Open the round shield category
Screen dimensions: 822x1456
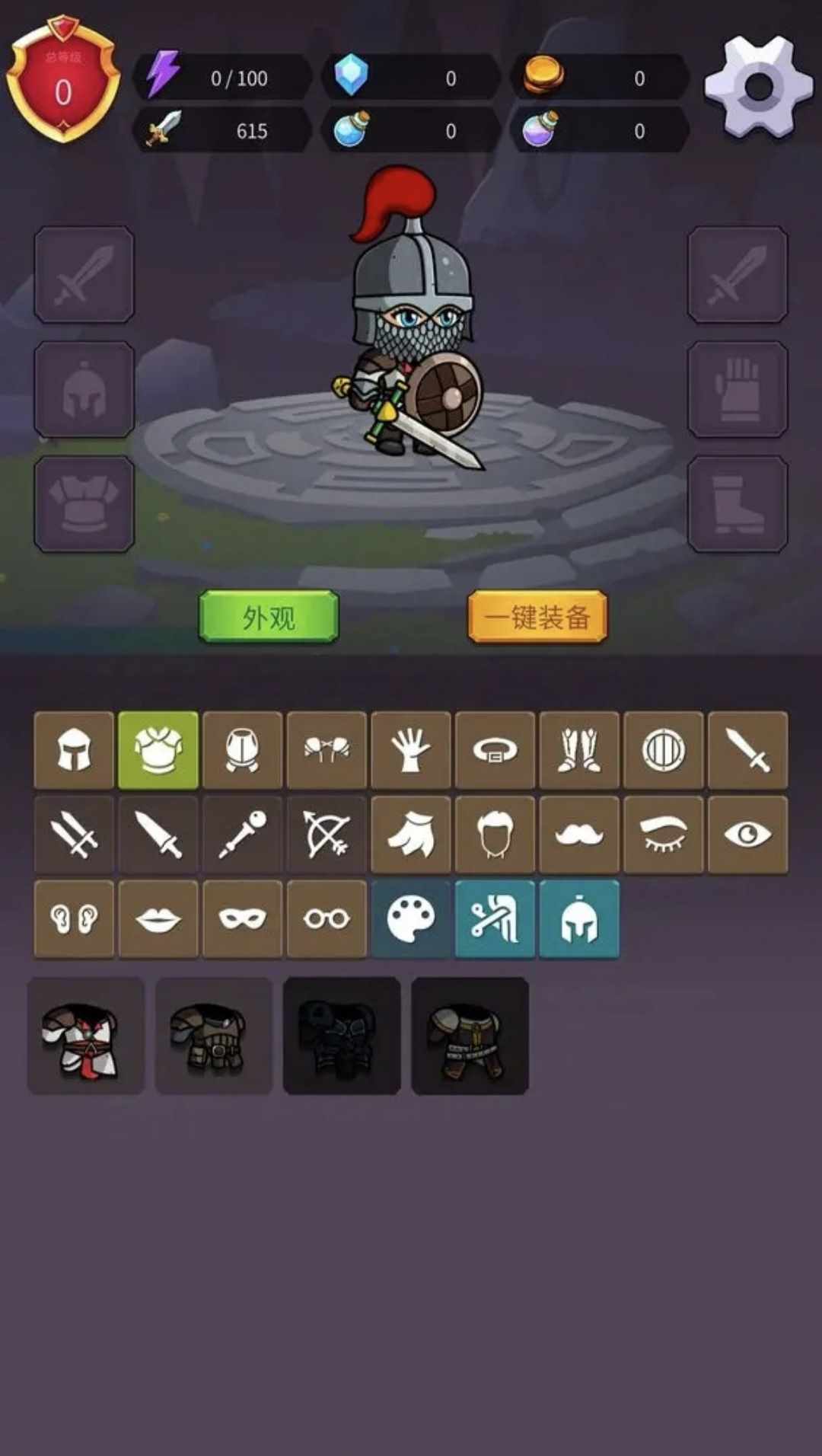pos(663,750)
